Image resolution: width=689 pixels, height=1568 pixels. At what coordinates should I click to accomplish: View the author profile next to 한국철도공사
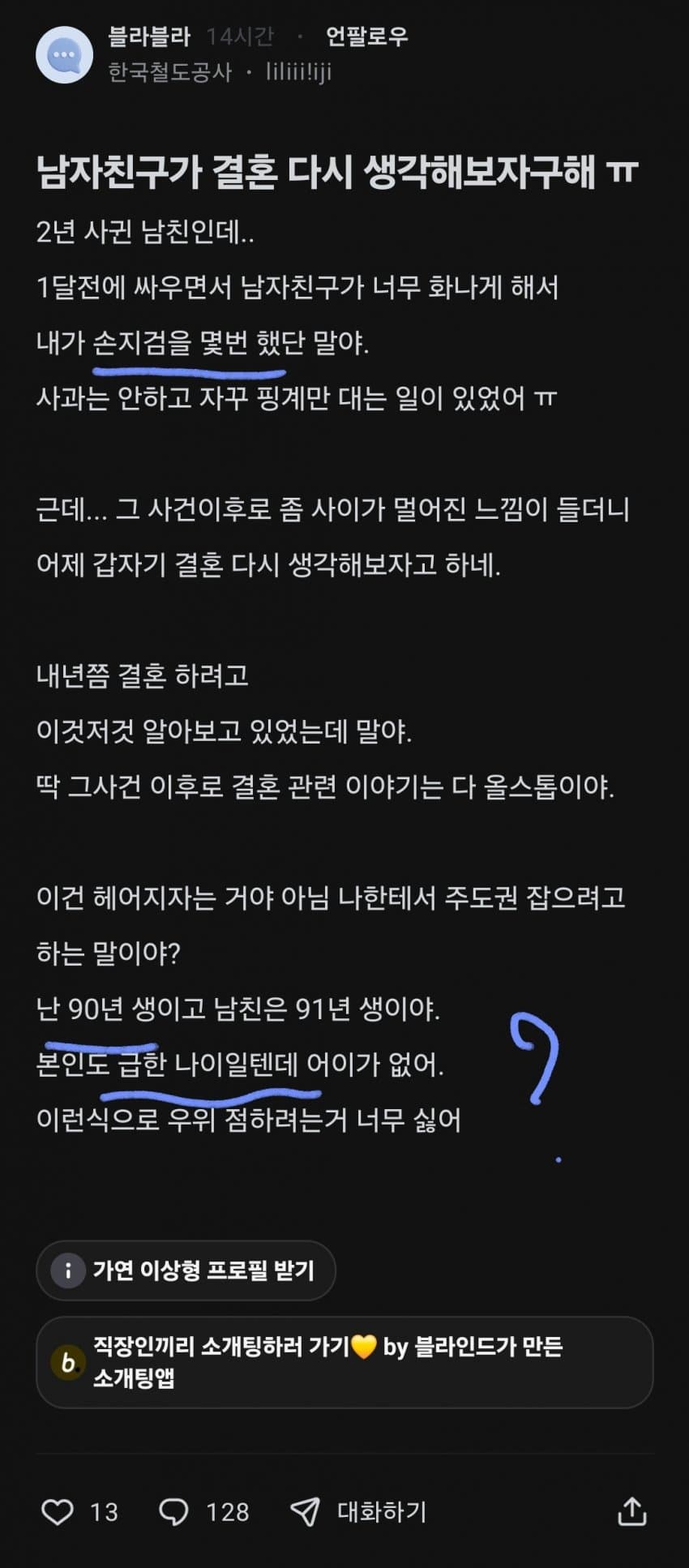(298, 72)
